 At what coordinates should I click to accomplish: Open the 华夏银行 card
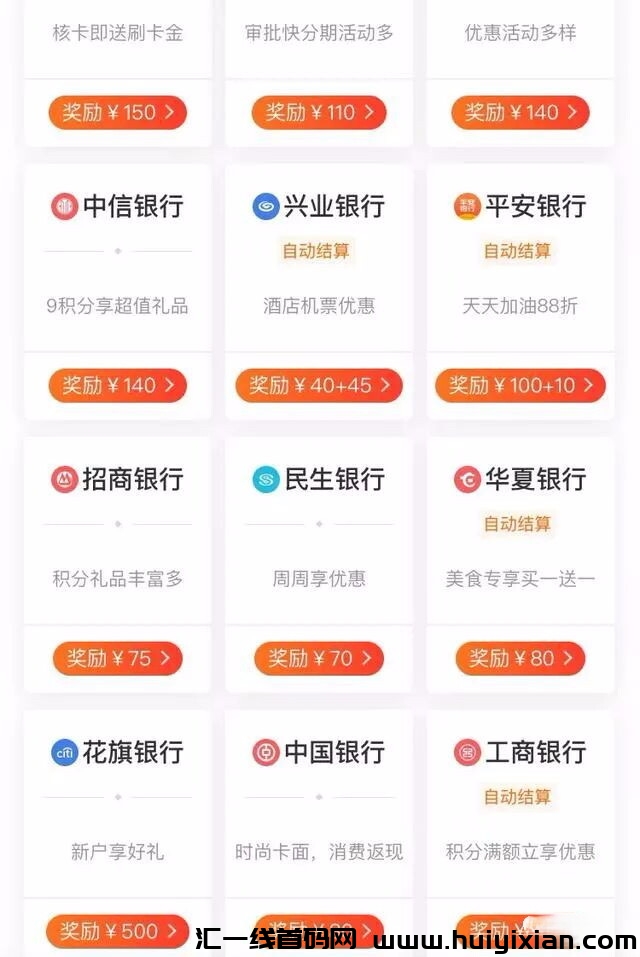point(520,480)
